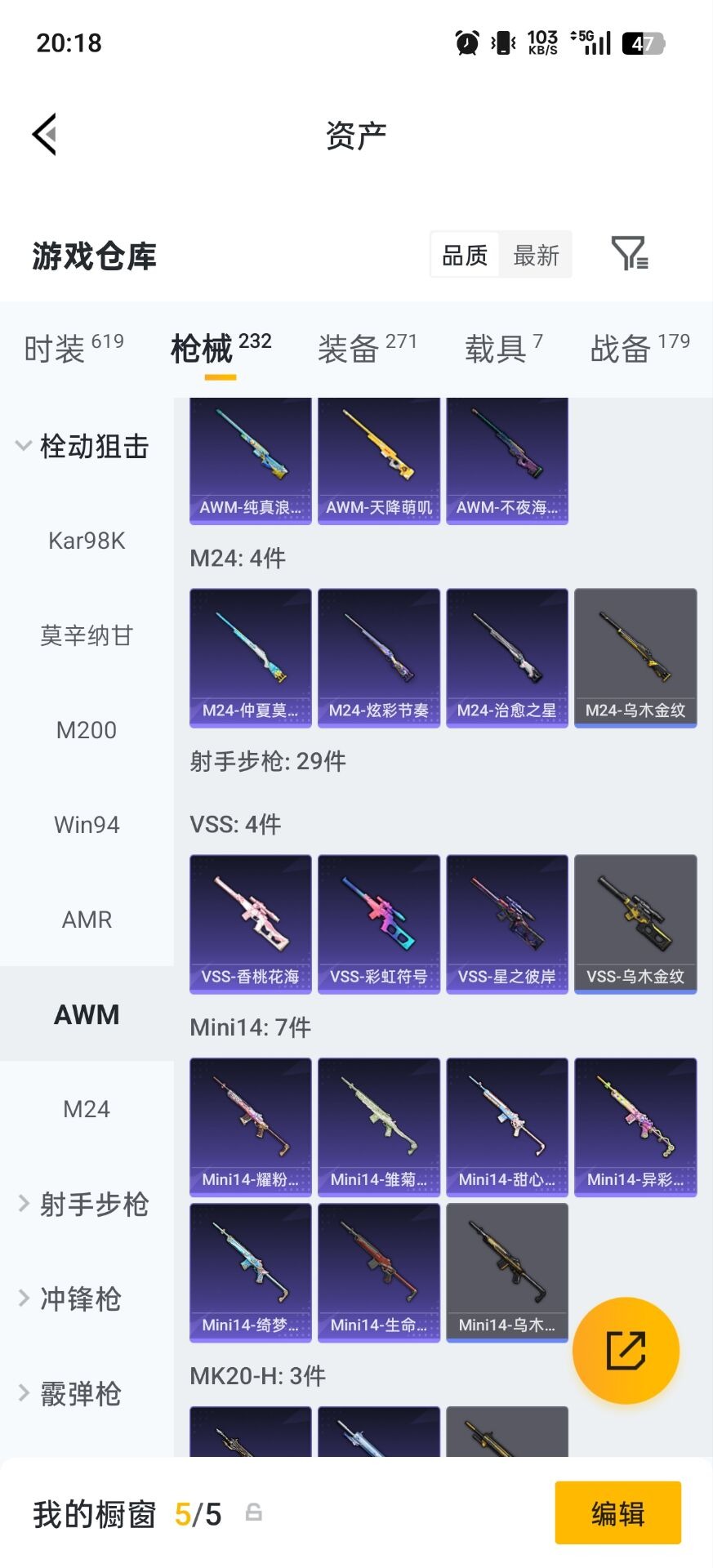Viewport: 713px width, 1568px height.
Task: Select 品质 sorting option
Action: (x=463, y=255)
